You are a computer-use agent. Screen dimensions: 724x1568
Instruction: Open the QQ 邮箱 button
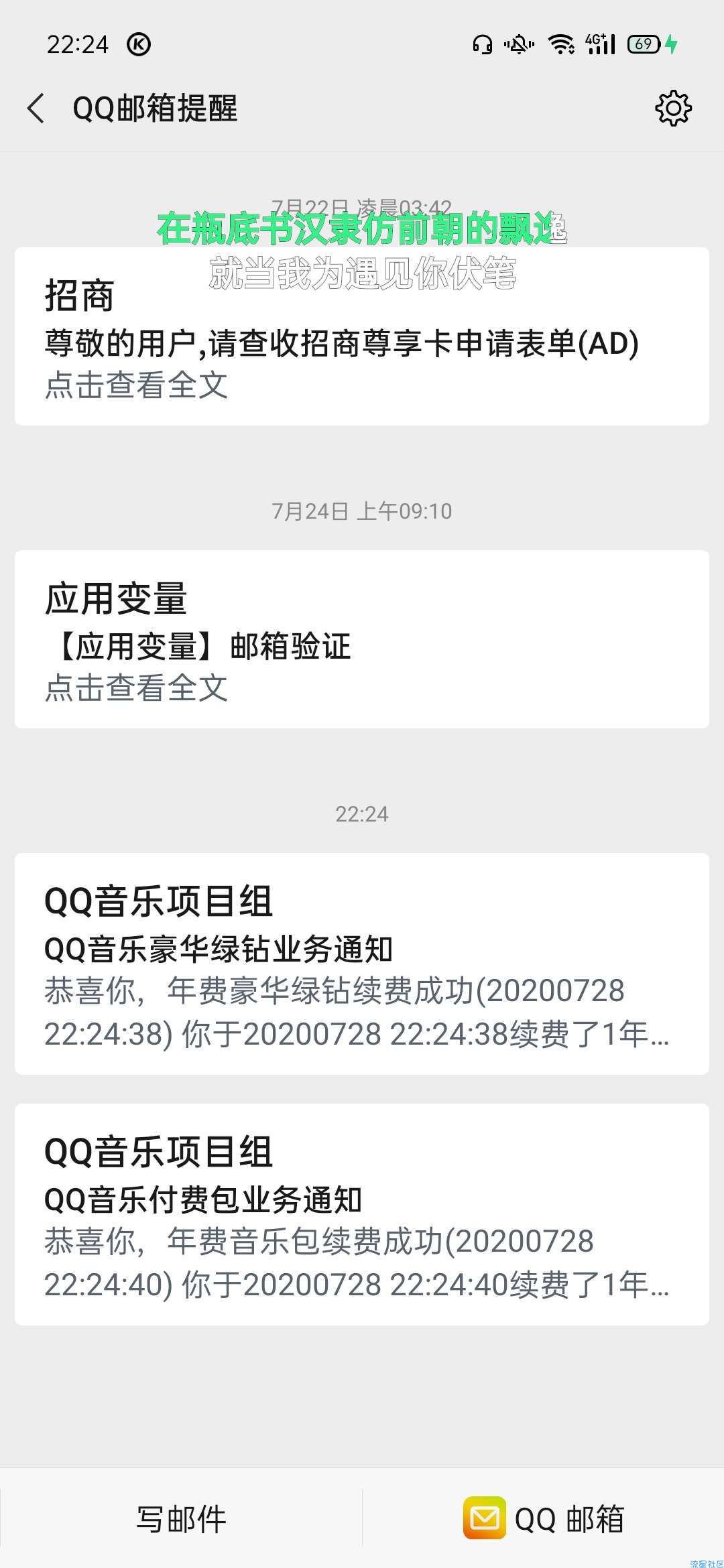[544, 1518]
